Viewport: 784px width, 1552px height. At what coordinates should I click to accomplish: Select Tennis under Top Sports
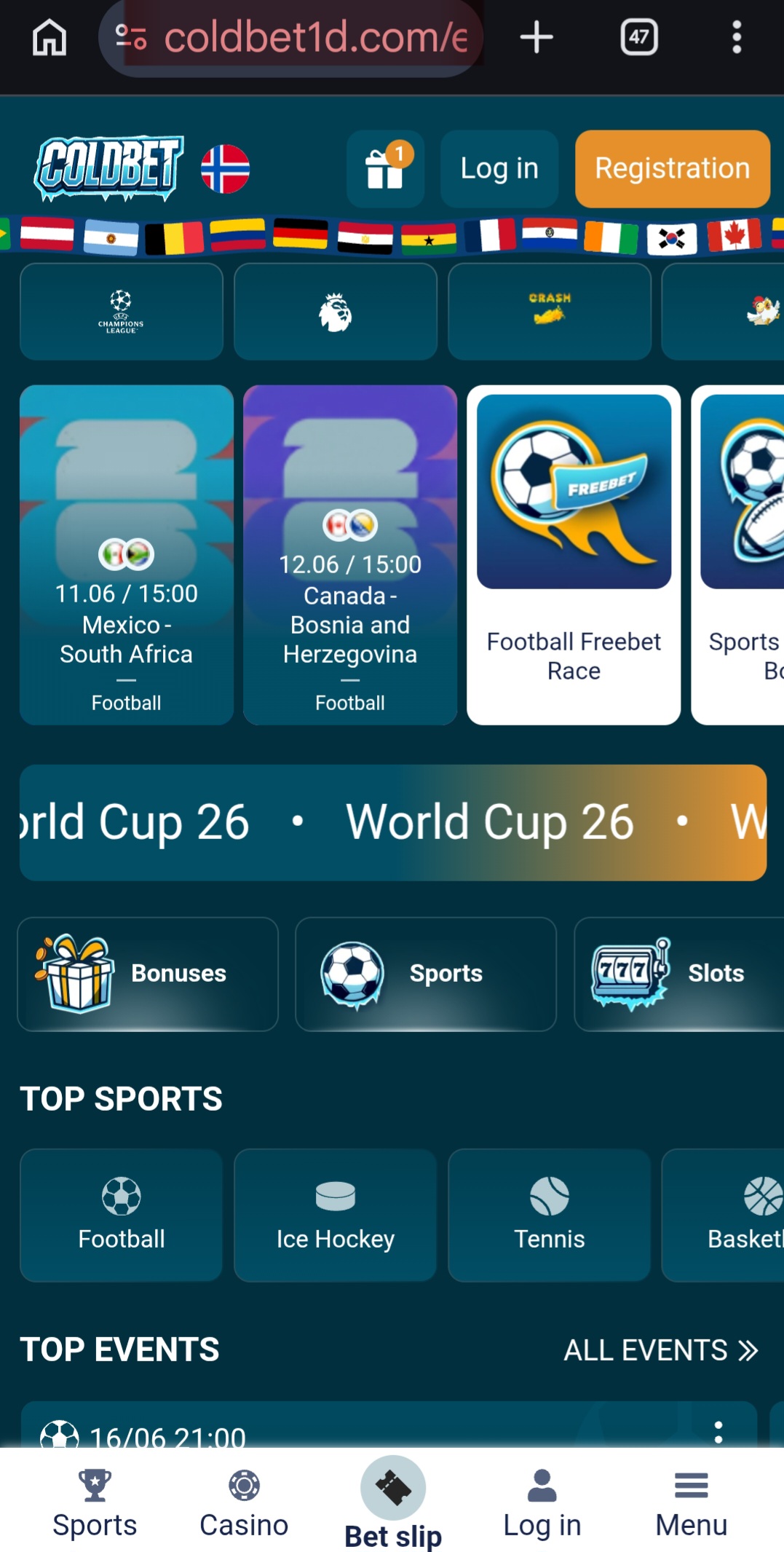[x=550, y=1215]
